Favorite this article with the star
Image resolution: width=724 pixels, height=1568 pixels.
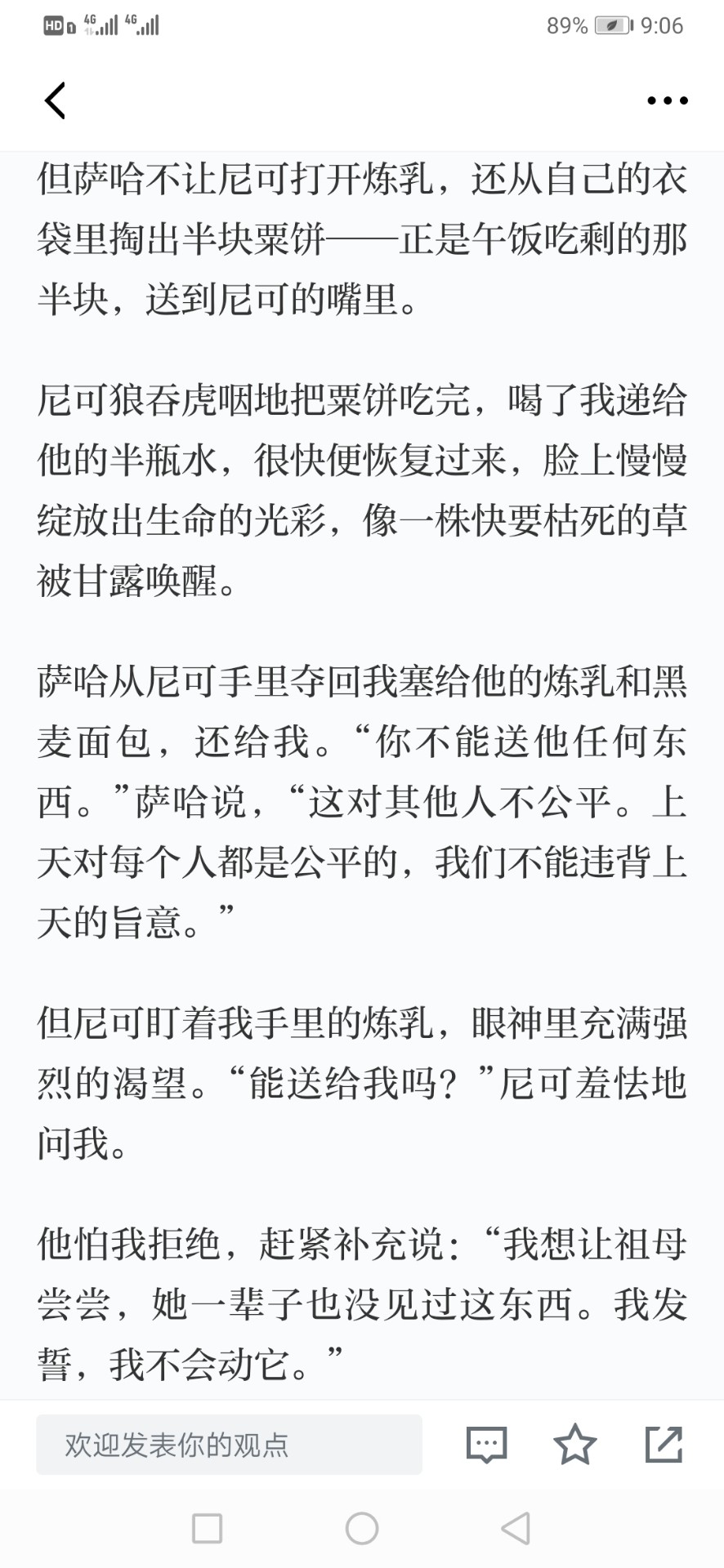(575, 1444)
